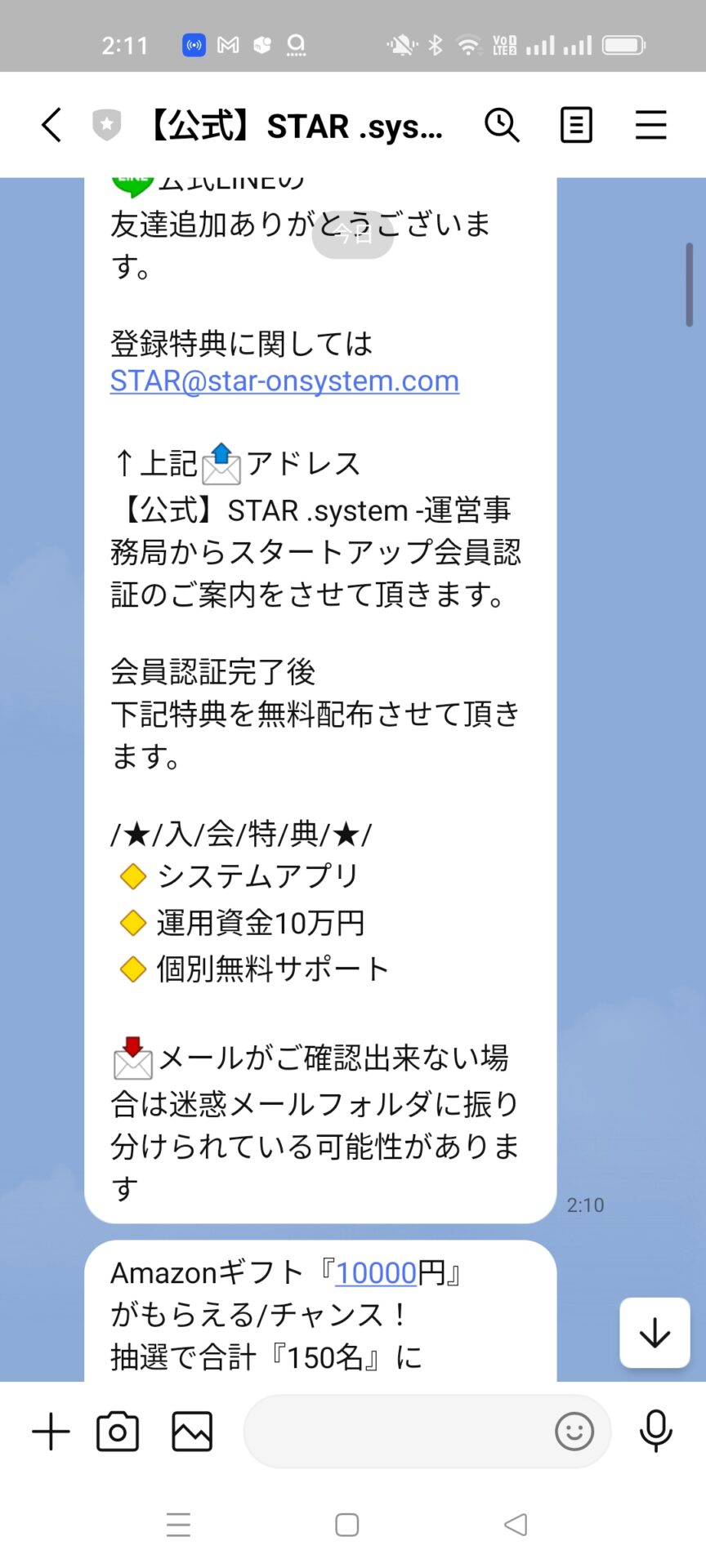The height and width of the screenshot is (1568, 706).
Task: Go back from the STAR .system chat
Action: coord(51,126)
